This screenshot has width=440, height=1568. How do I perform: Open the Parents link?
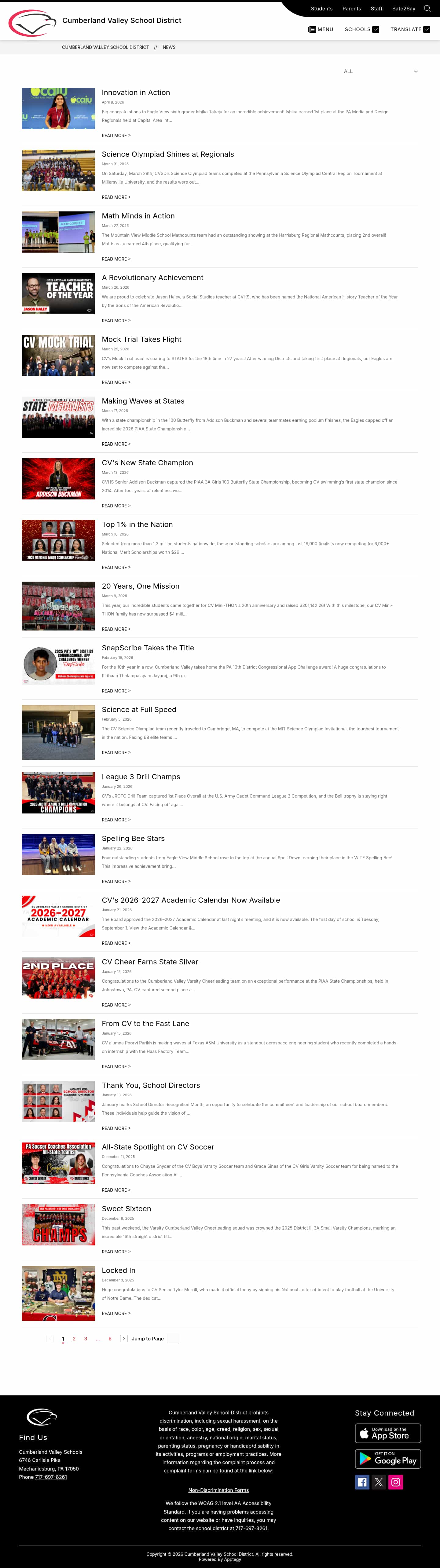351,9
